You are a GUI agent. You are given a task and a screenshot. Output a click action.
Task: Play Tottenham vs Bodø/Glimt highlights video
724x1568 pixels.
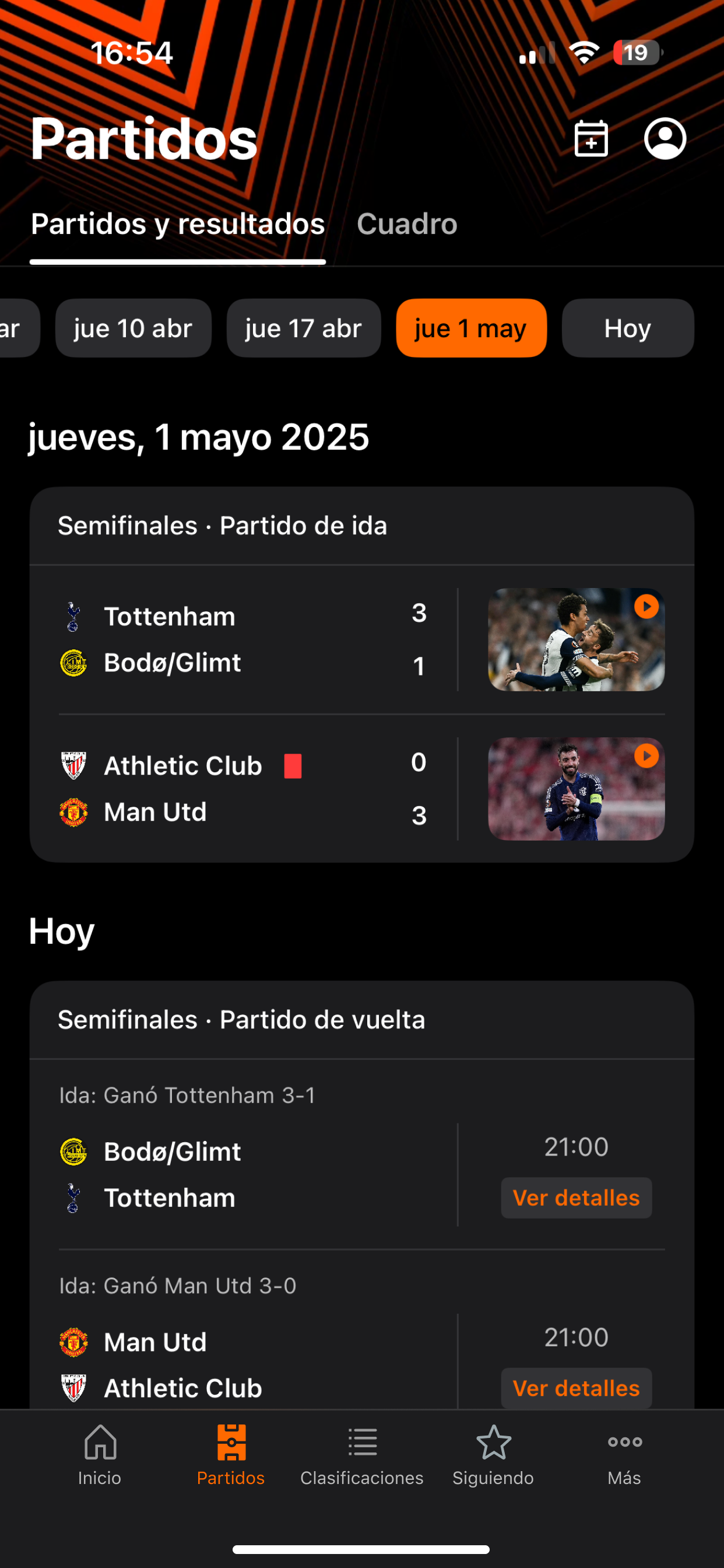tap(575, 640)
